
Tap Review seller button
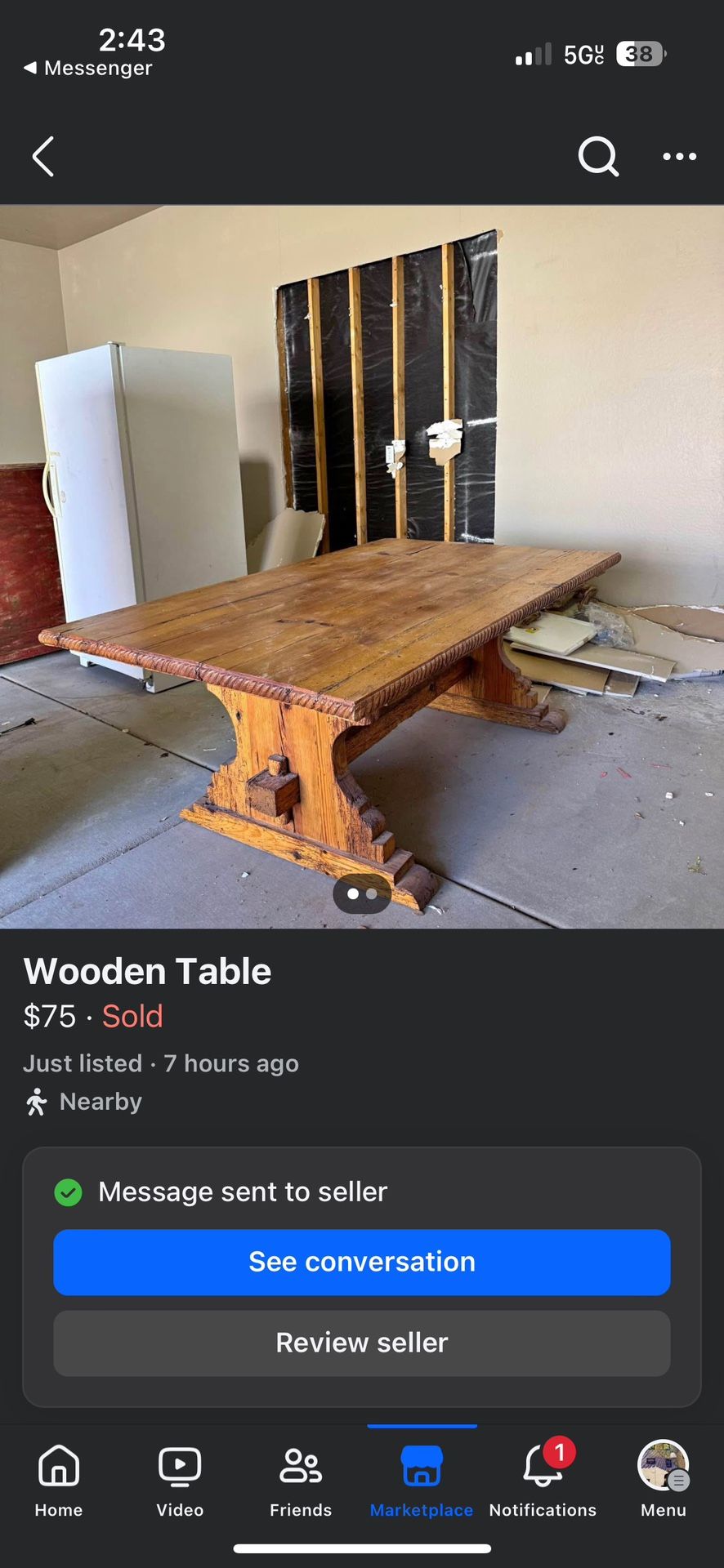[x=362, y=1343]
